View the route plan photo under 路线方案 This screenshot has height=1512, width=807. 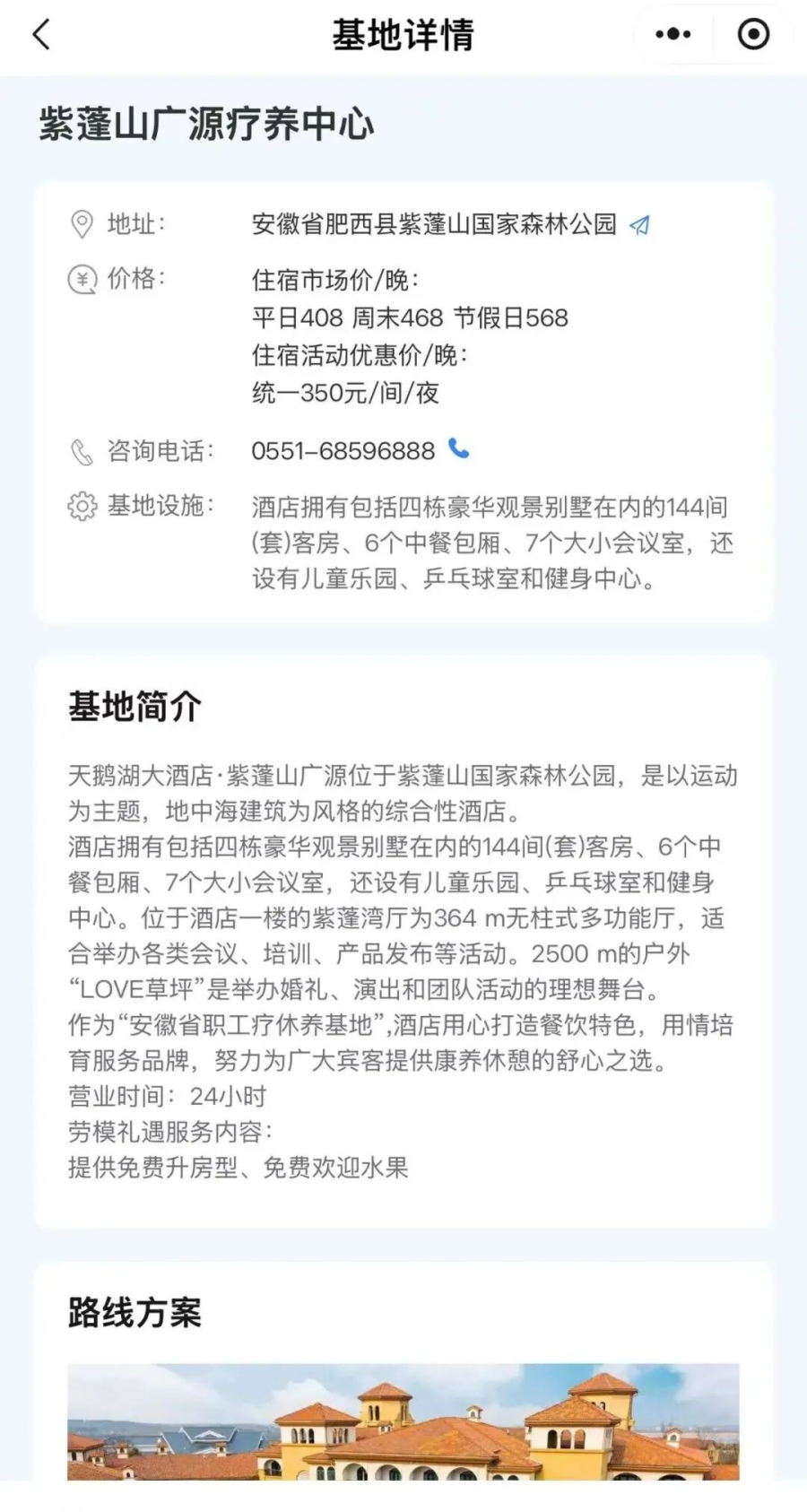point(403,1421)
